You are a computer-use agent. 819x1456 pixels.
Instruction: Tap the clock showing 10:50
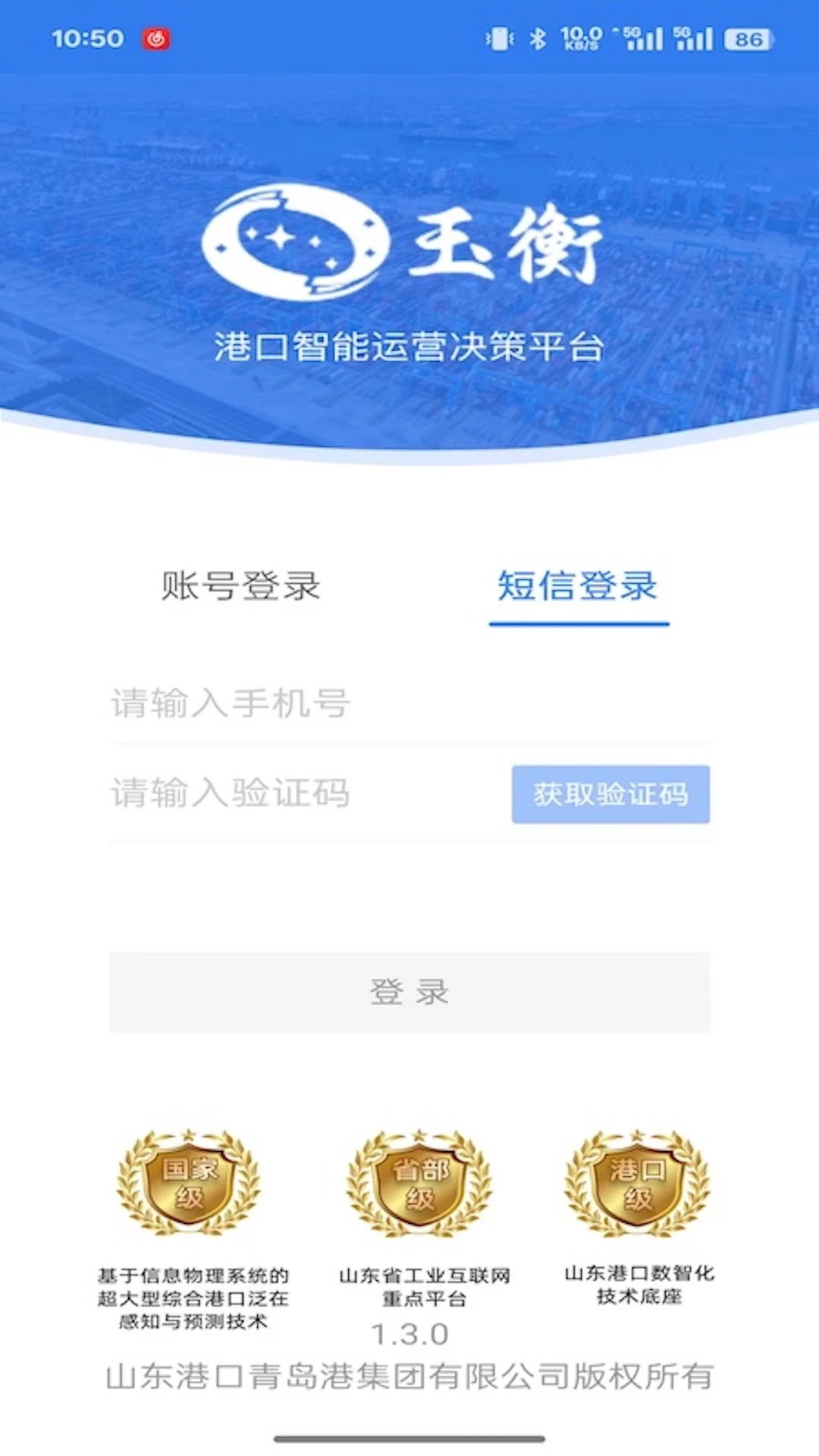click(x=89, y=38)
